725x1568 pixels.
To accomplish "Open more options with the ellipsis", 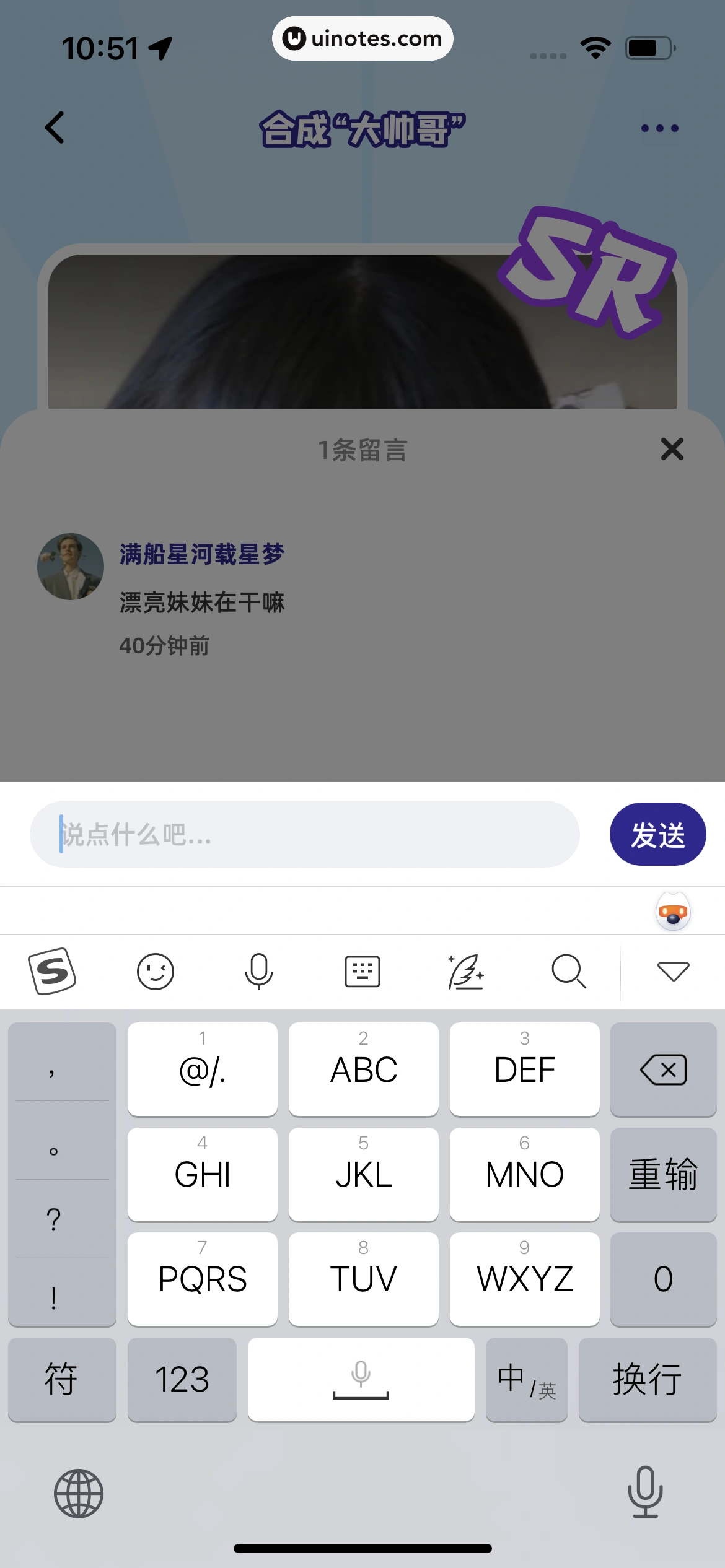I will tap(657, 127).
